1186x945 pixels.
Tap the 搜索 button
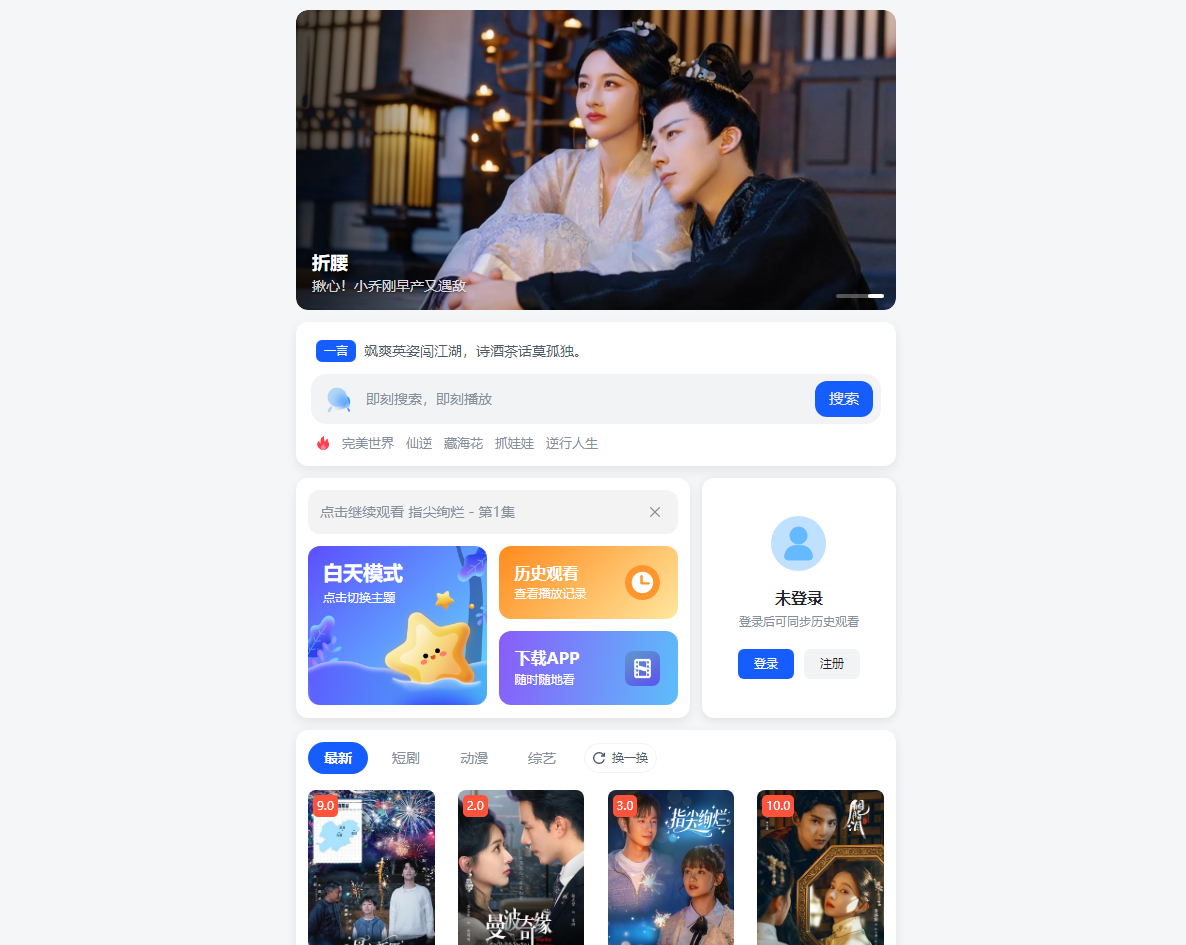pos(843,399)
